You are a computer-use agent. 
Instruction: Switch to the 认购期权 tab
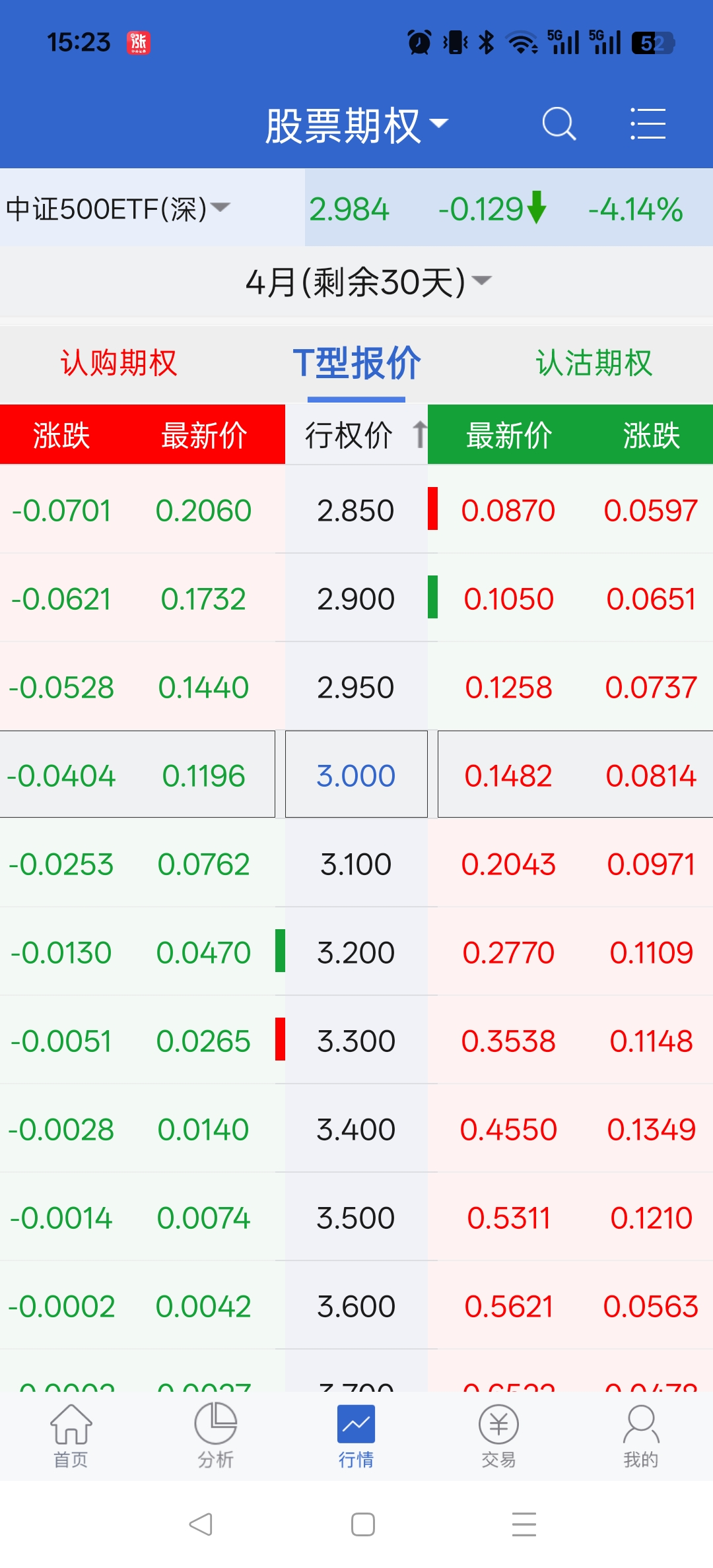[x=119, y=363]
